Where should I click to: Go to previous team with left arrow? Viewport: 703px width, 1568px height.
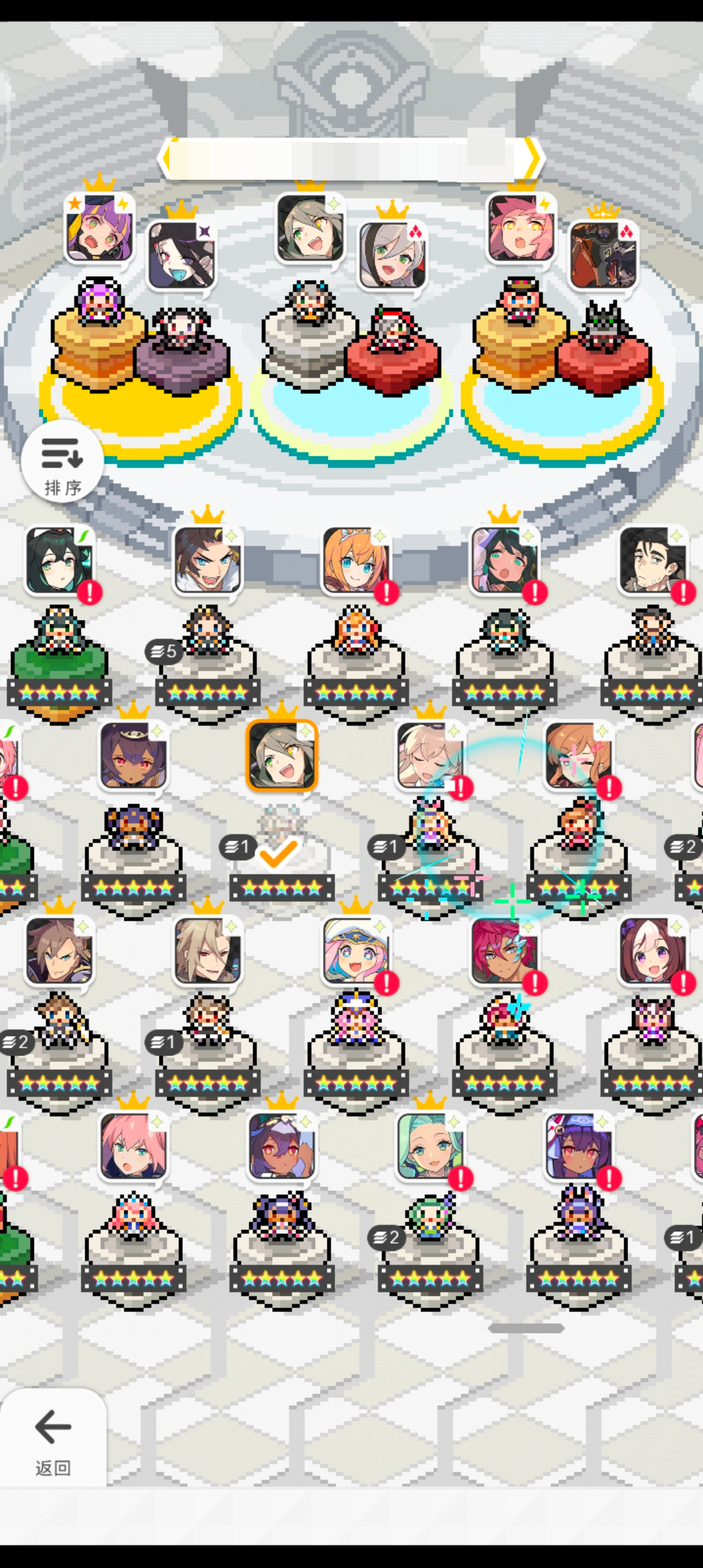[x=165, y=158]
